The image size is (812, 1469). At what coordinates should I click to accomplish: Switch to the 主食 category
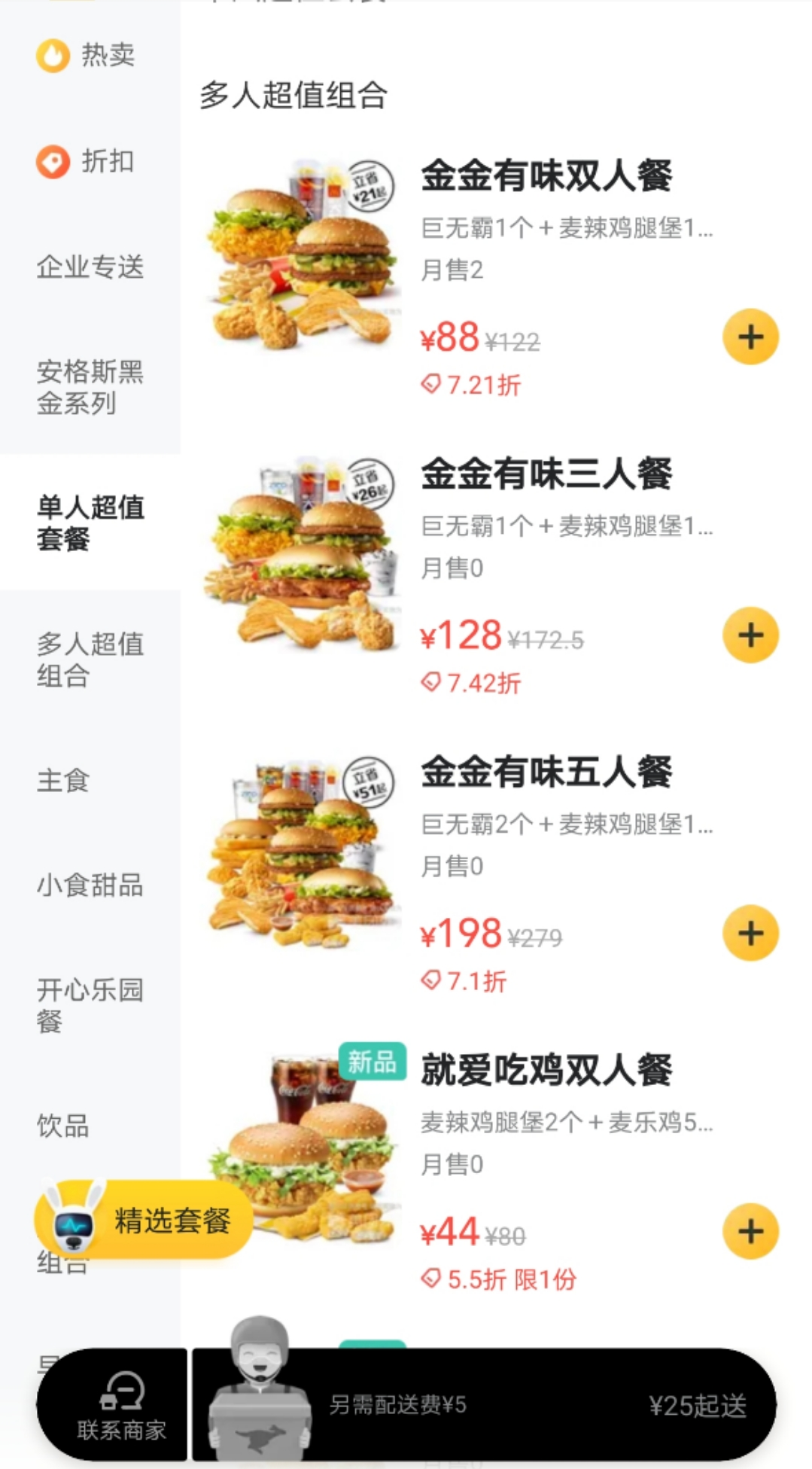pos(64,781)
